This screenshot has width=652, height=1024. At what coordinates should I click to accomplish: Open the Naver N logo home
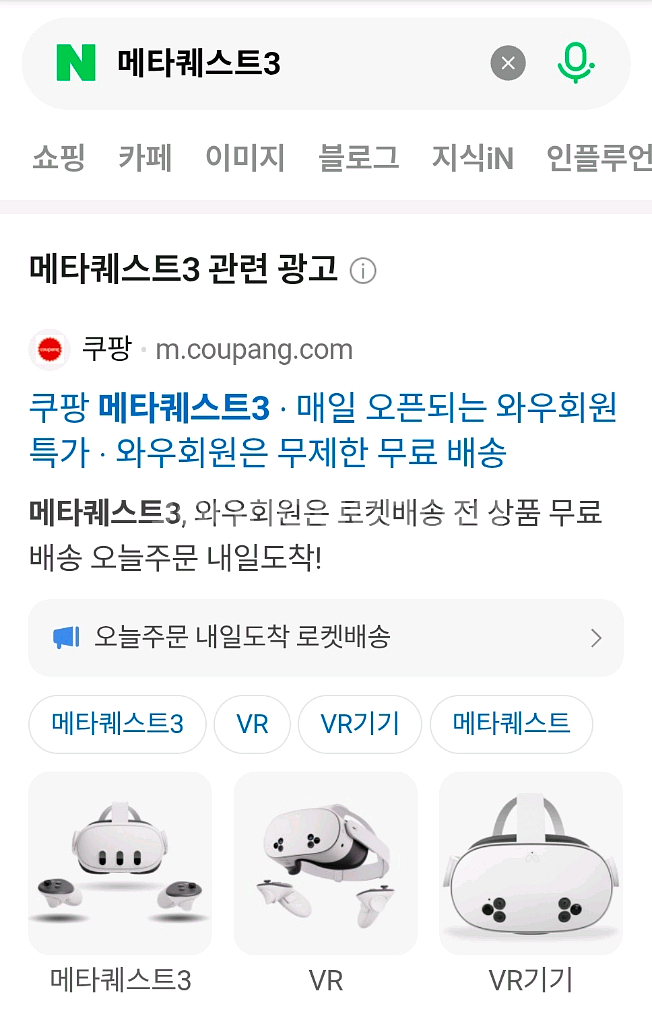pyautogui.click(x=76, y=64)
